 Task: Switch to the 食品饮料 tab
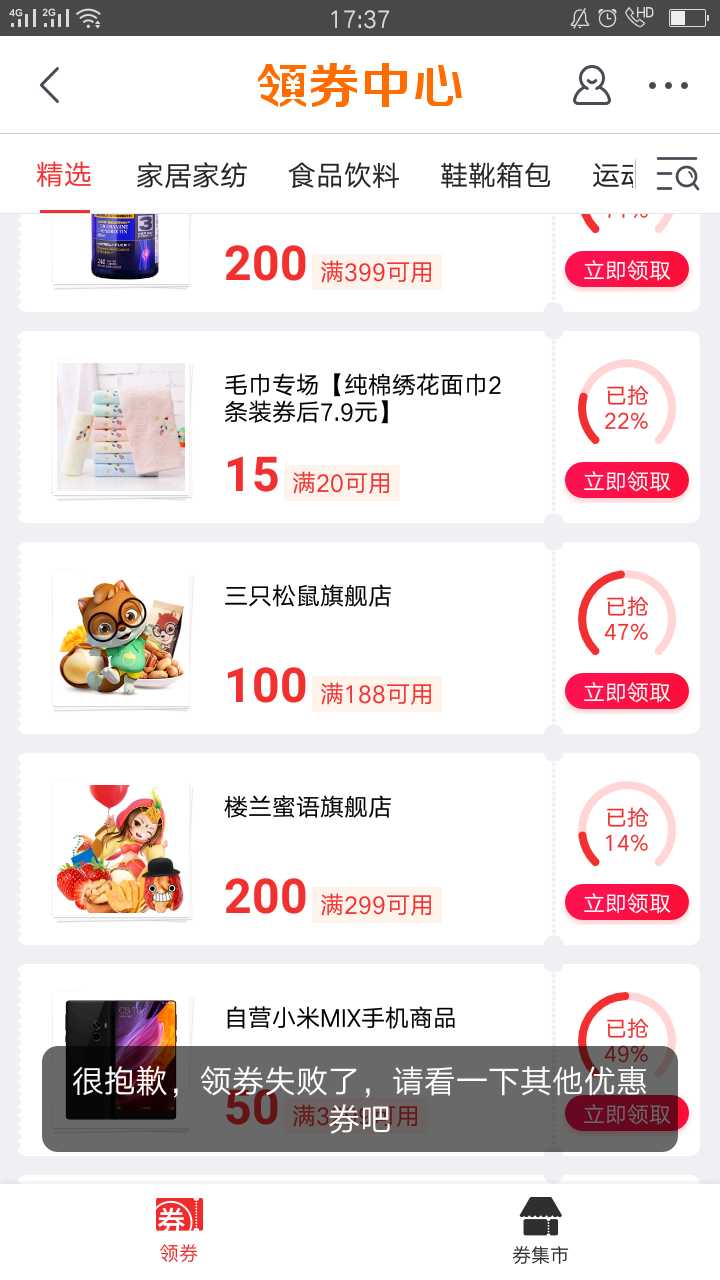pos(343,176)
